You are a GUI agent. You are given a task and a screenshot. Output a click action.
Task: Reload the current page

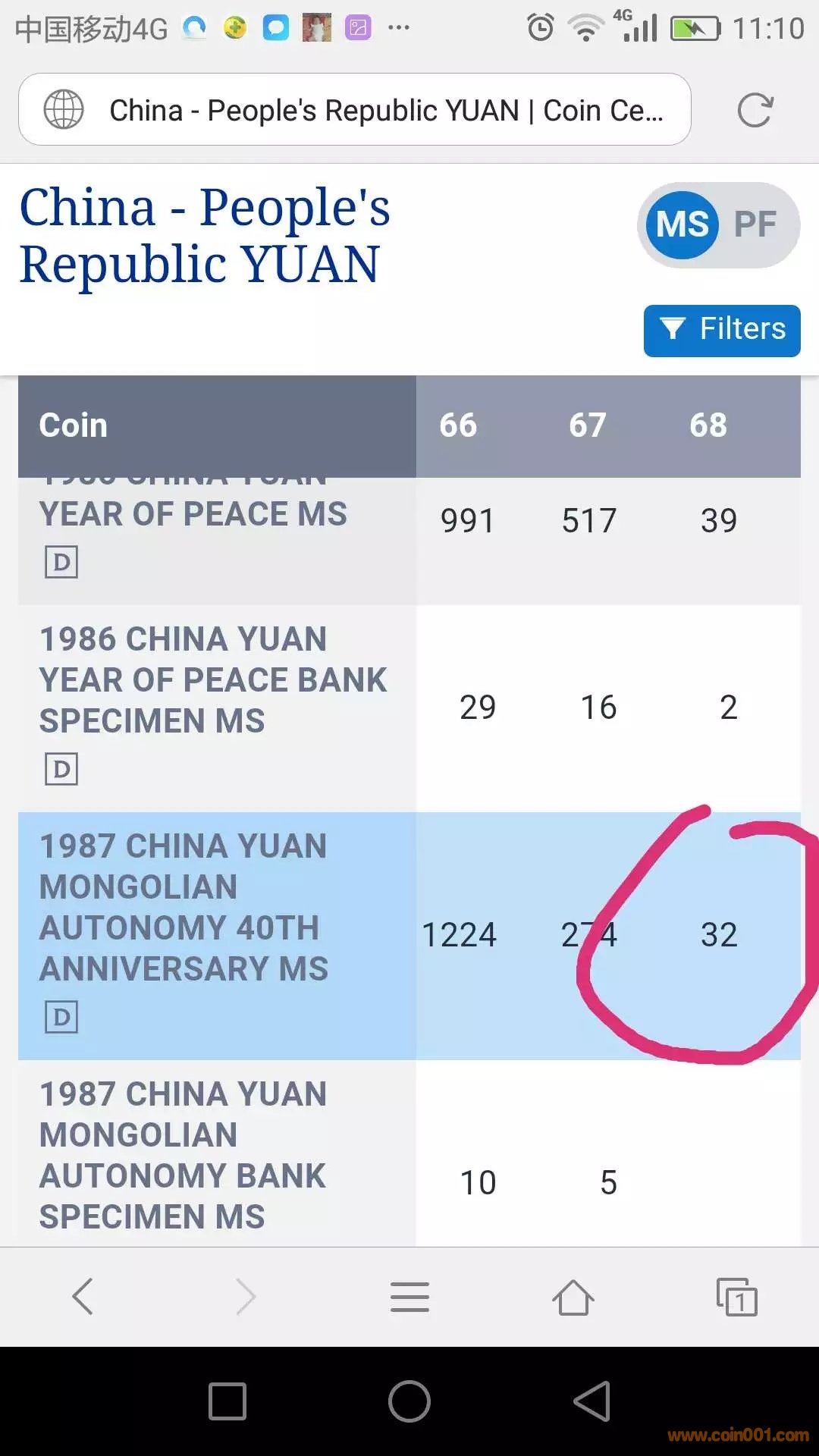click(755, 111)
